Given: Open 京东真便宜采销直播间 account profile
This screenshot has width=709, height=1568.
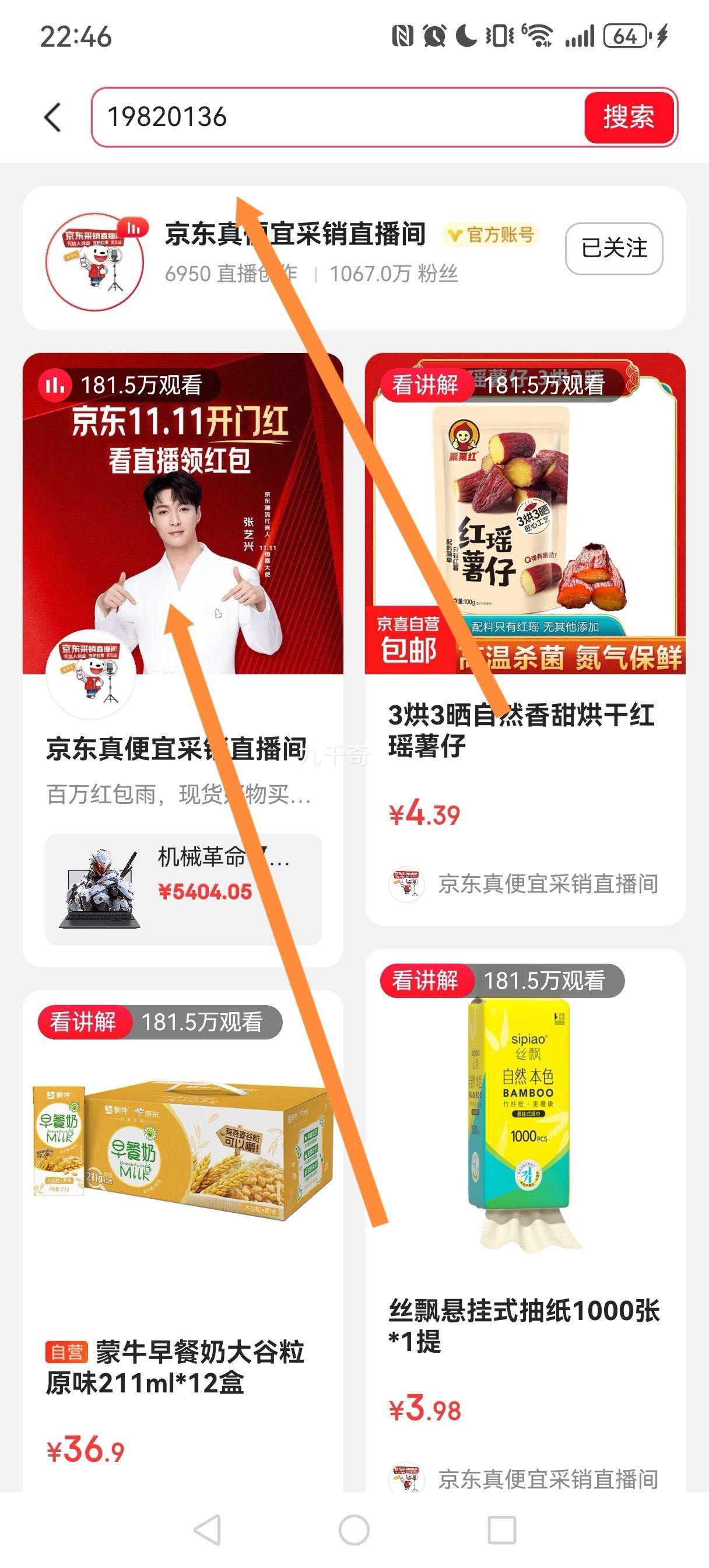Looking at the screenshot, I should [x=295, y=235].
